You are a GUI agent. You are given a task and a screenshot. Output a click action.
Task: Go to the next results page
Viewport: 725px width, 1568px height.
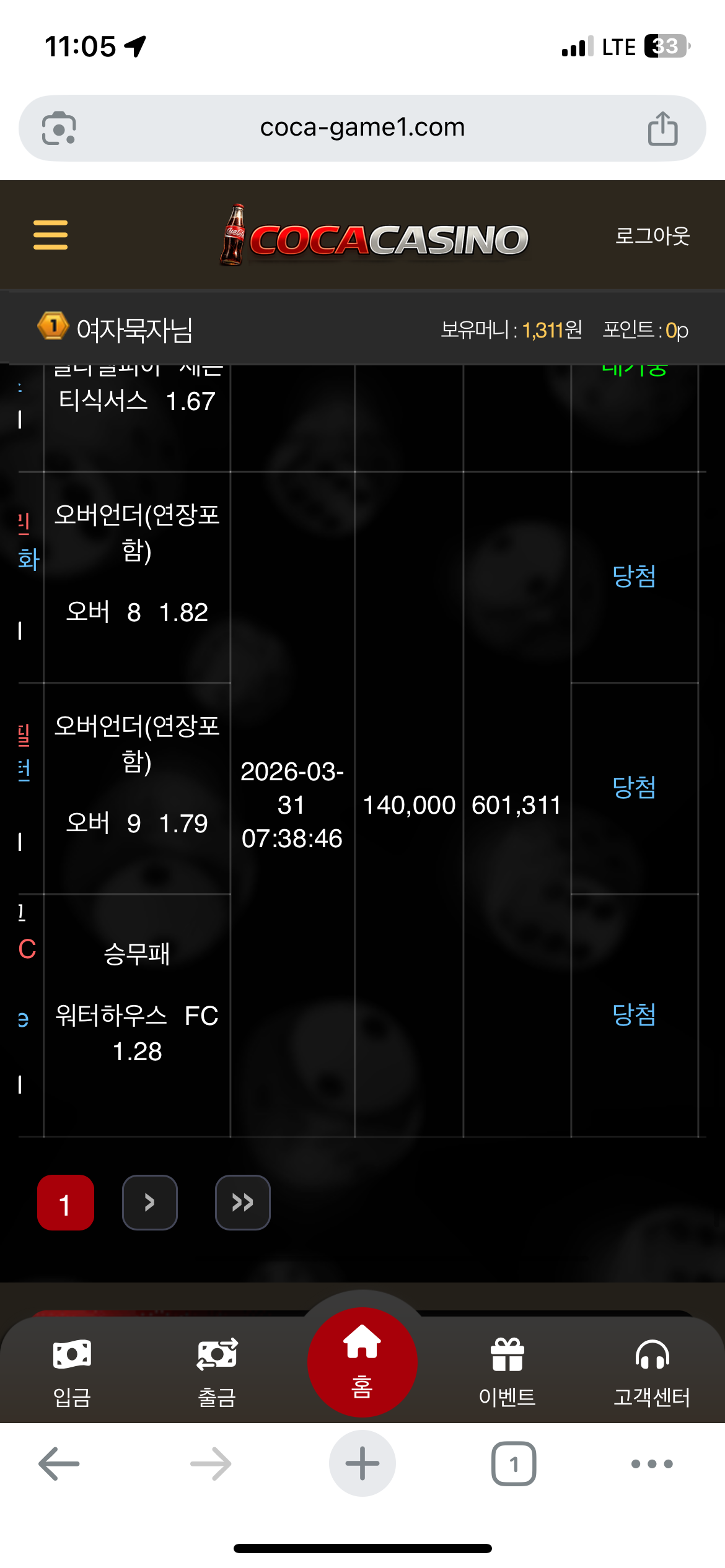point(150,1203)
